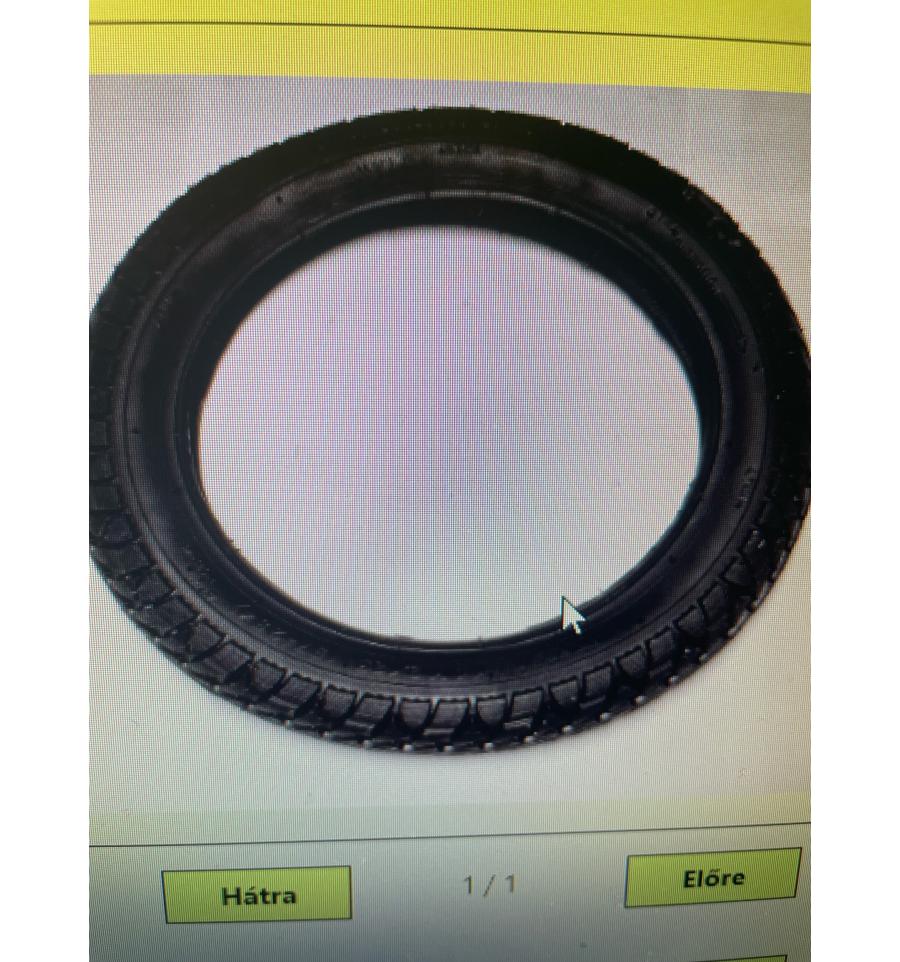Viewport: 900px width, 962px height.
Task: Go forward with the Előre button
Action: point(713,877)
